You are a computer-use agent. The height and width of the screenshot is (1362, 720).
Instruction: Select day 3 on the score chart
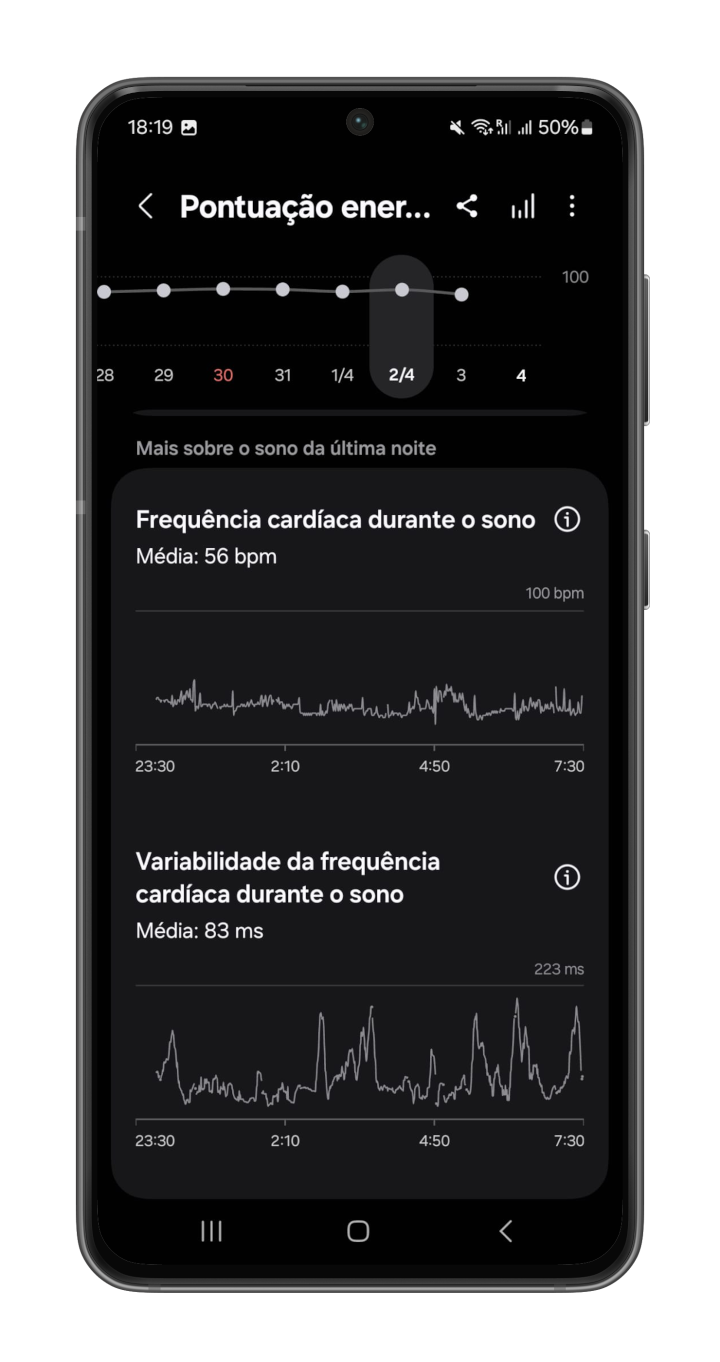click(x=461, y=375)
